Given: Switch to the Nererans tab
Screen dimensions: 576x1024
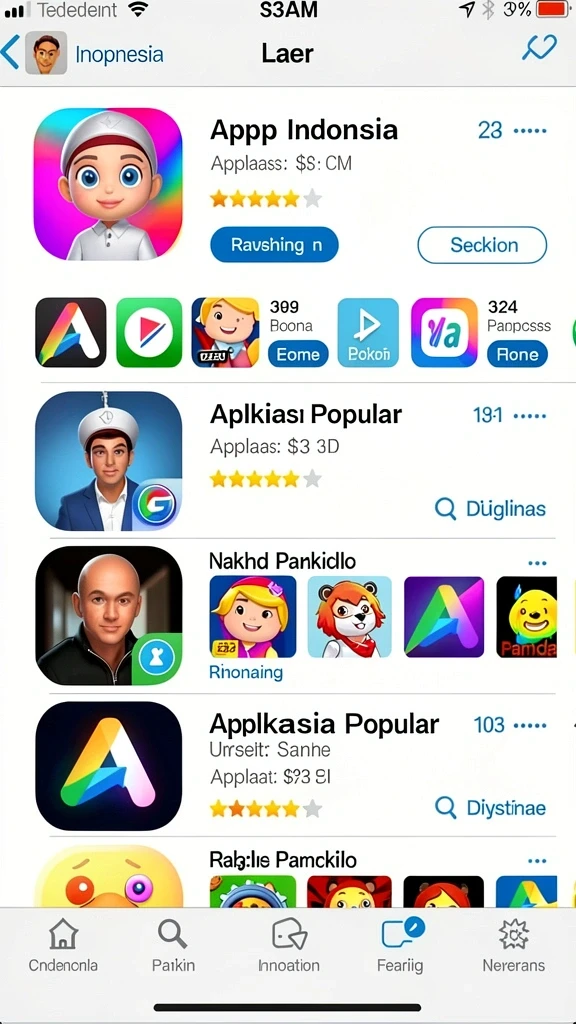Looking at the screenshot, I should click(513, 946).
